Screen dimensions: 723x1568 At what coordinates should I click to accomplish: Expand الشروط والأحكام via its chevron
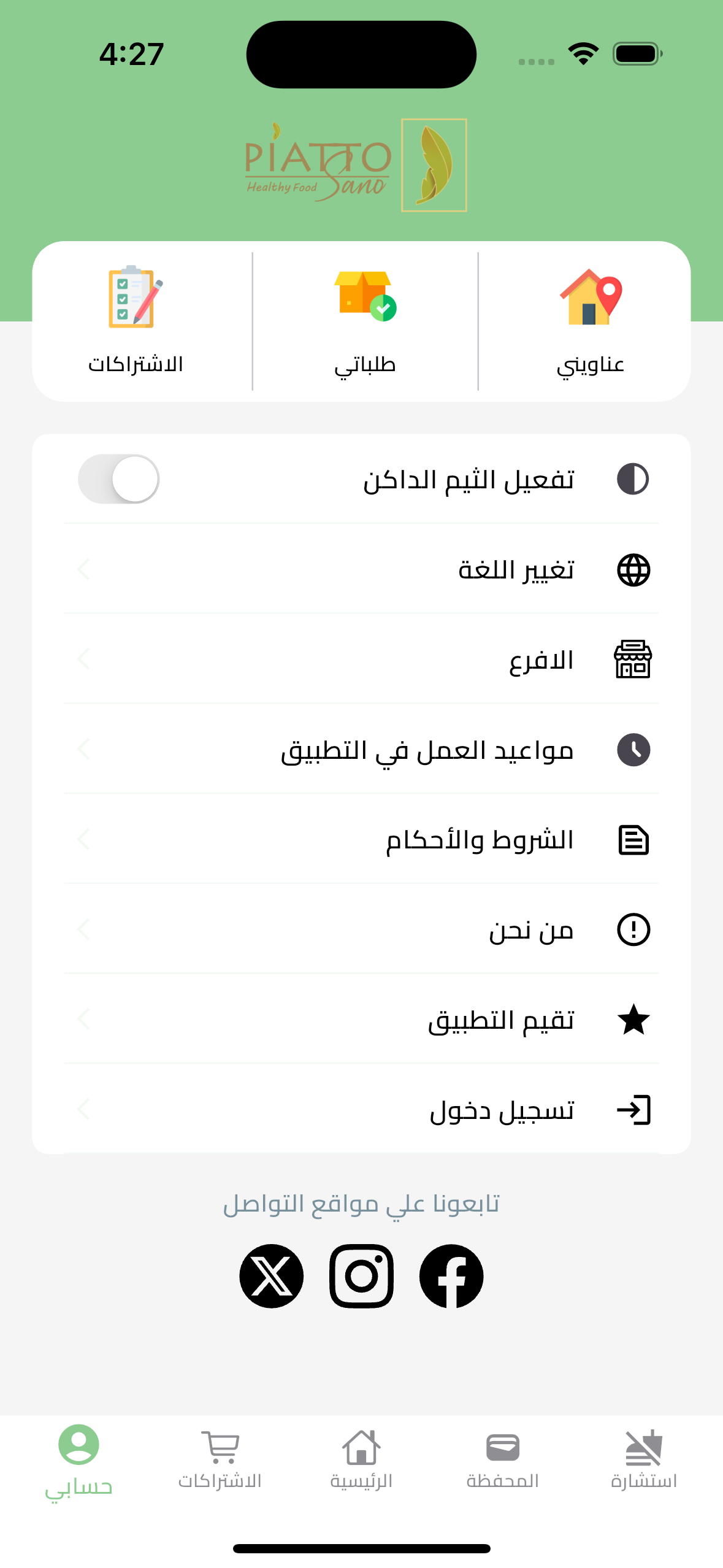click(x=83, y=839)
